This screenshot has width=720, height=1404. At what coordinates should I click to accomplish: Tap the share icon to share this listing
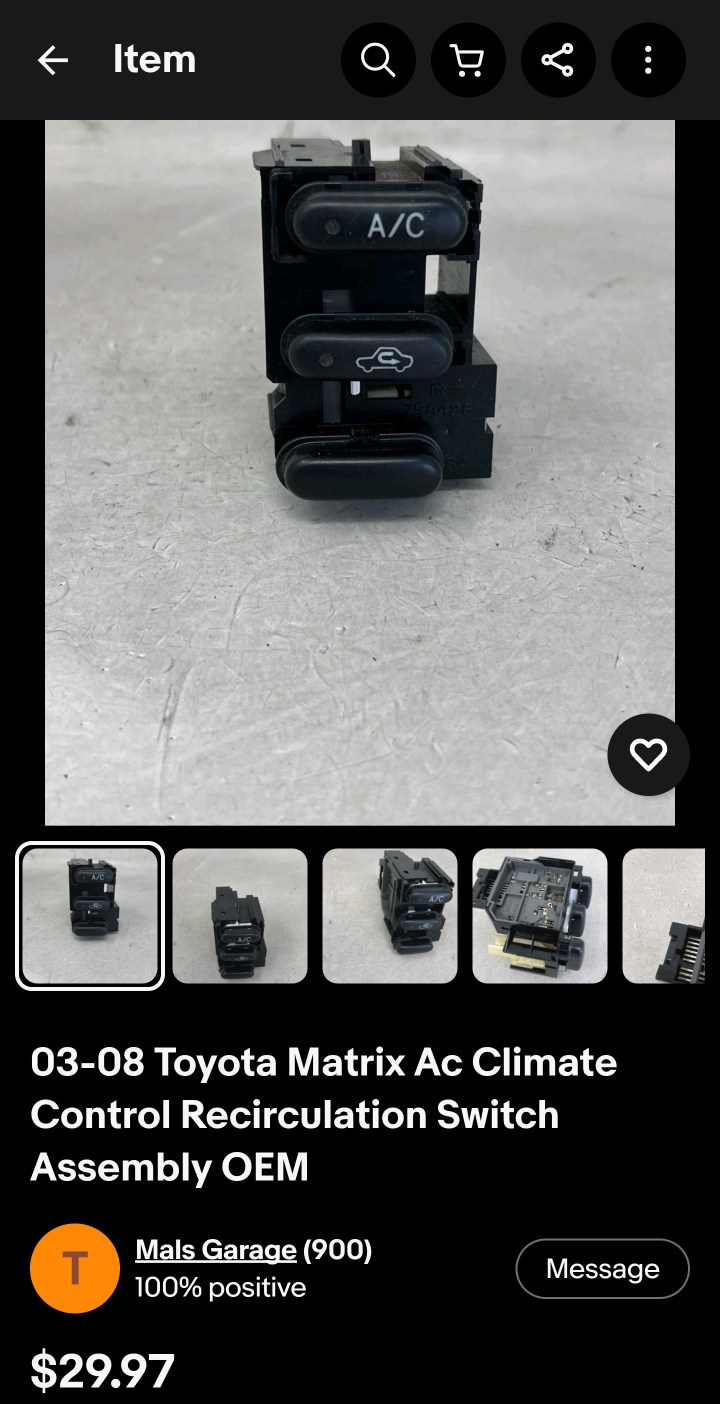tap(558, 60)
